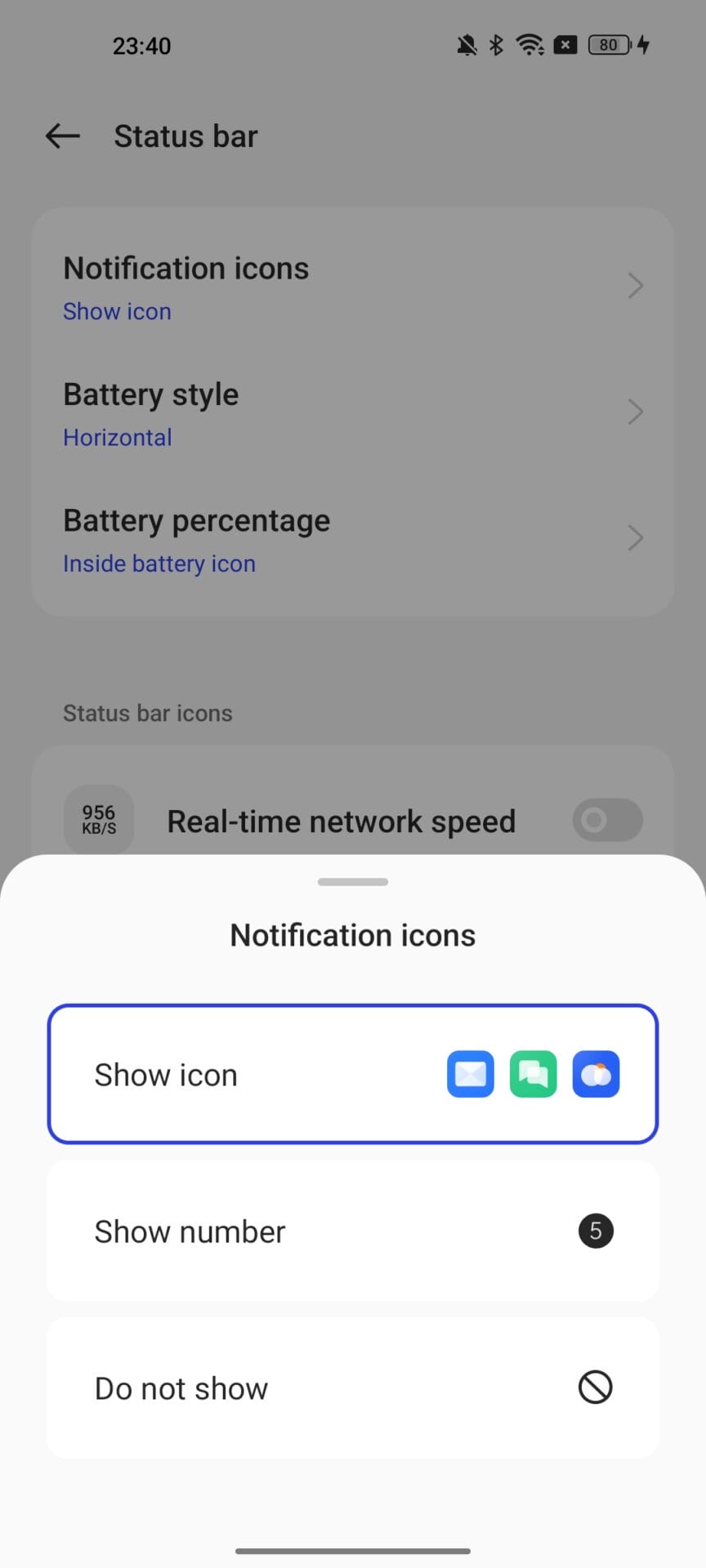Go back from Status bar settings
706x1568 pixels.
[63, 136]
